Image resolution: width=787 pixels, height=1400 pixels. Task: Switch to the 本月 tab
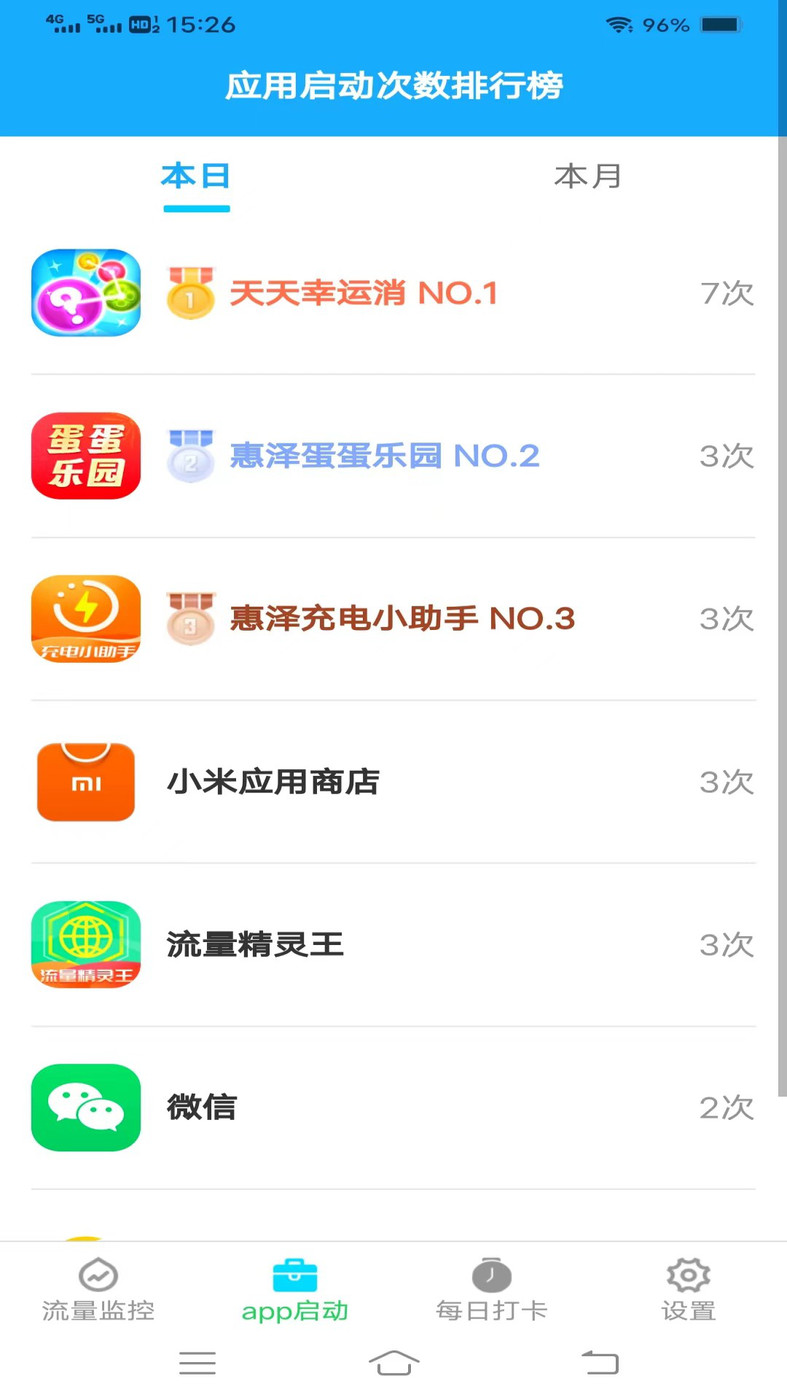(x=589, y=176)
